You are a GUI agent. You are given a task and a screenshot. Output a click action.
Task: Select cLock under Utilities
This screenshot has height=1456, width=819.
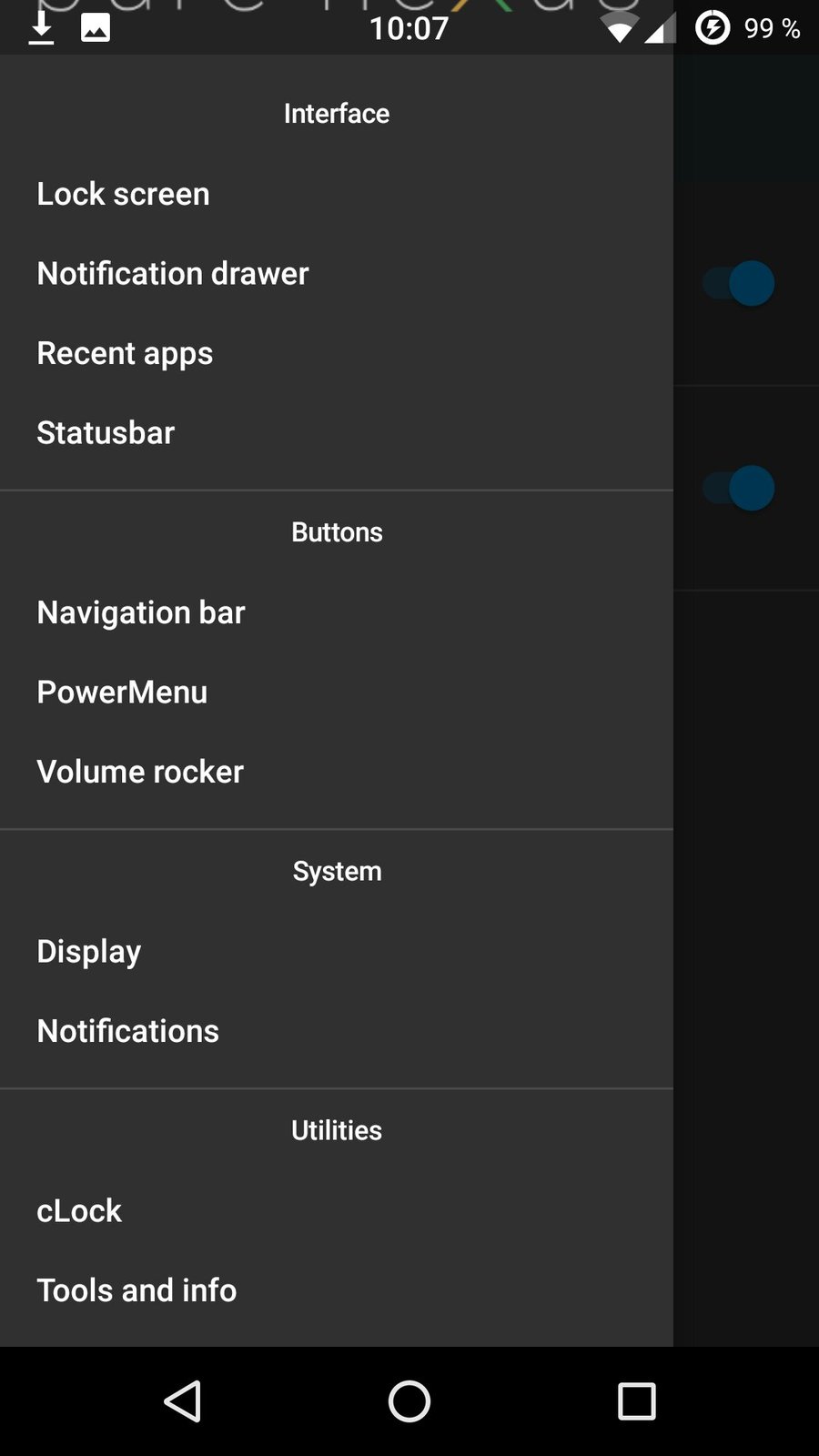(x=79, y=1211)
